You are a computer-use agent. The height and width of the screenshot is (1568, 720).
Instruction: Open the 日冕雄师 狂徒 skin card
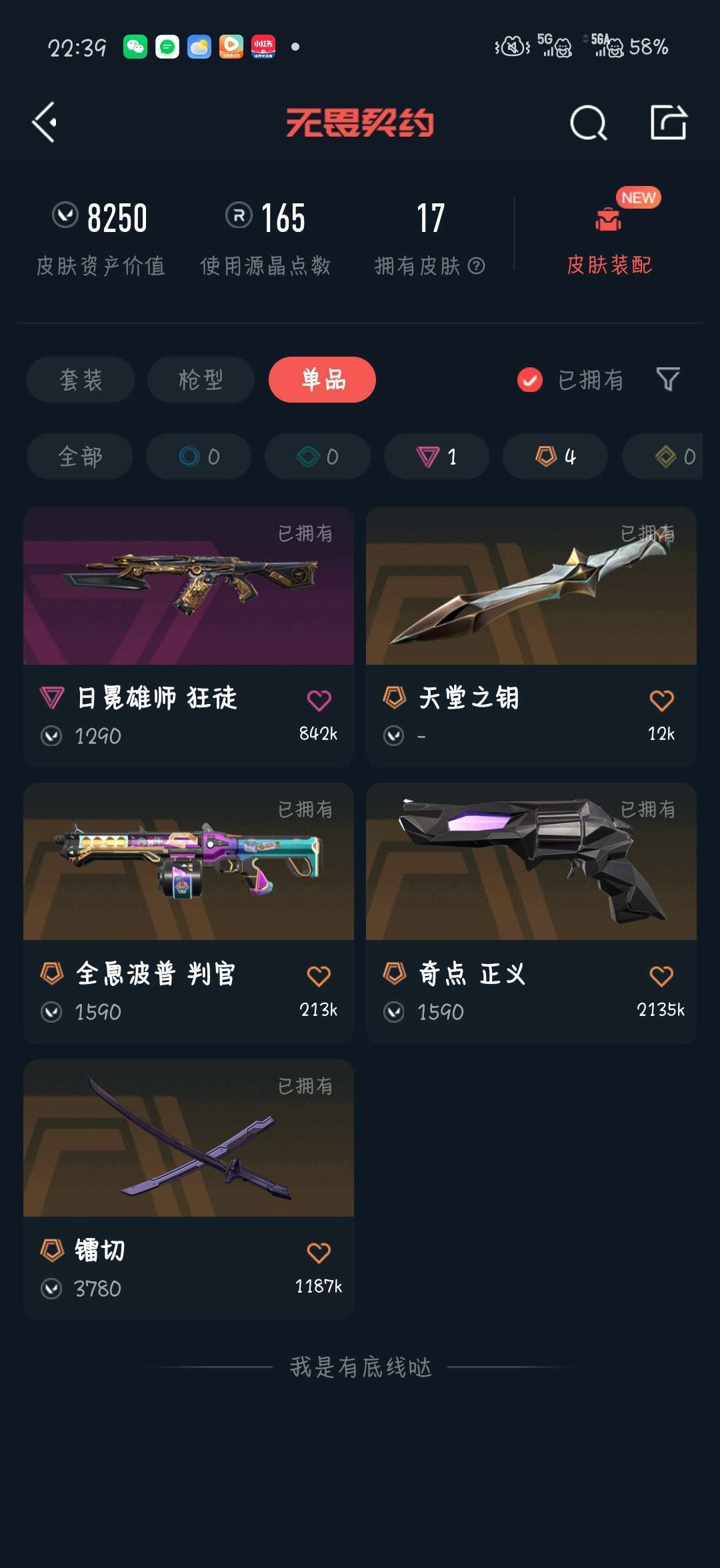189,637
